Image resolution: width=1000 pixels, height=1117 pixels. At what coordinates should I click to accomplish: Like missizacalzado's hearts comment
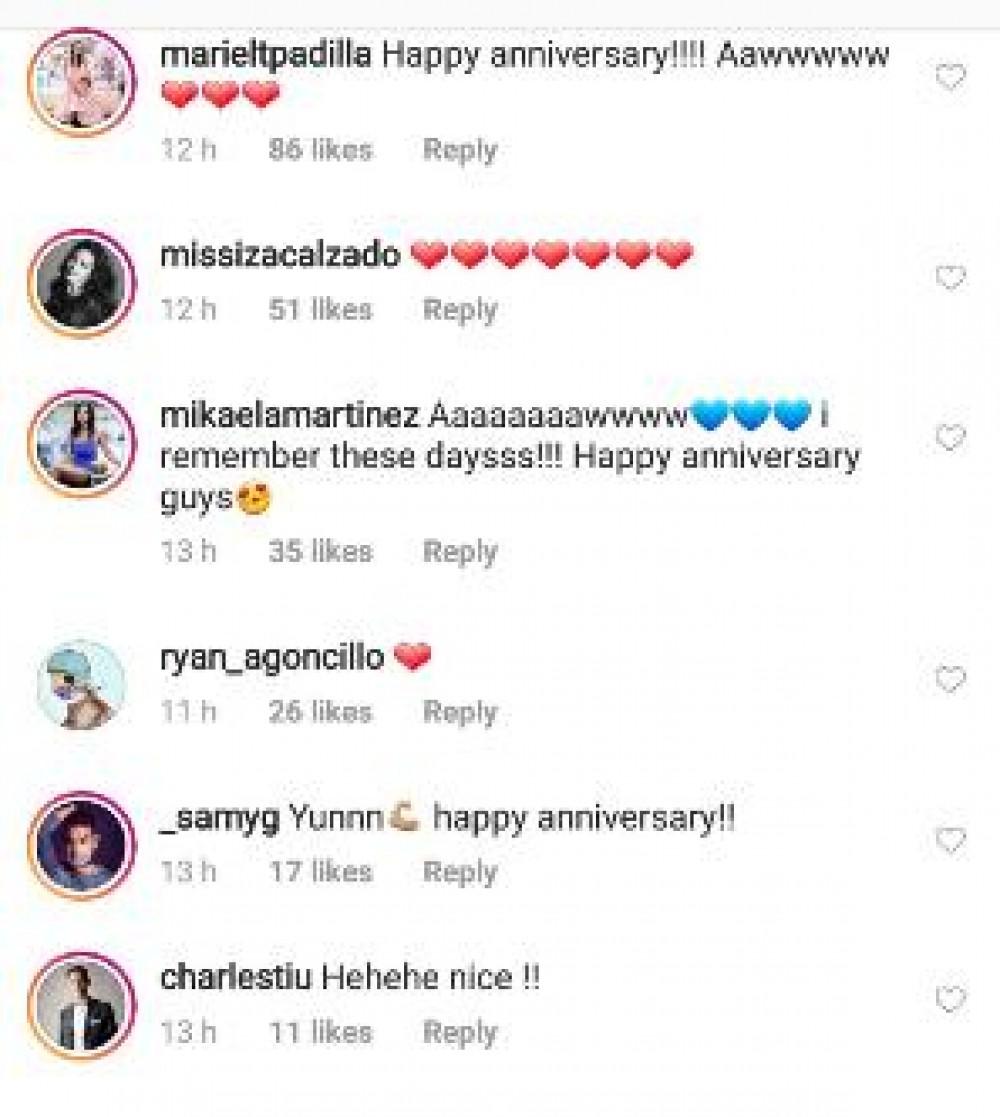pos(950,278)
